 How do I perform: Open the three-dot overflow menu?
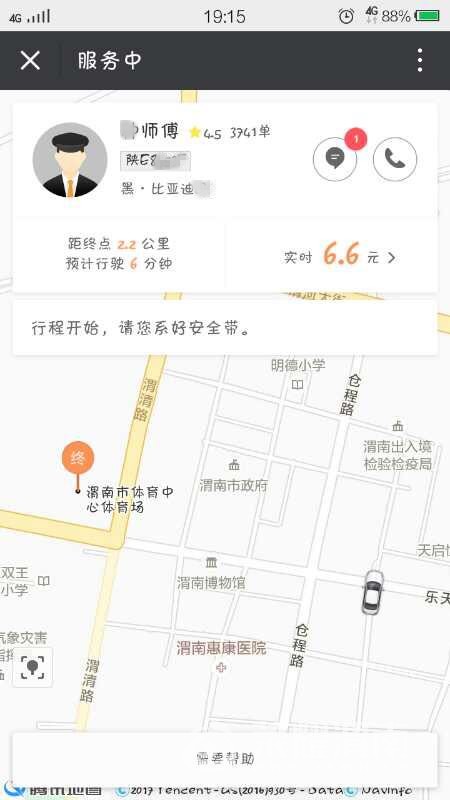419,60
